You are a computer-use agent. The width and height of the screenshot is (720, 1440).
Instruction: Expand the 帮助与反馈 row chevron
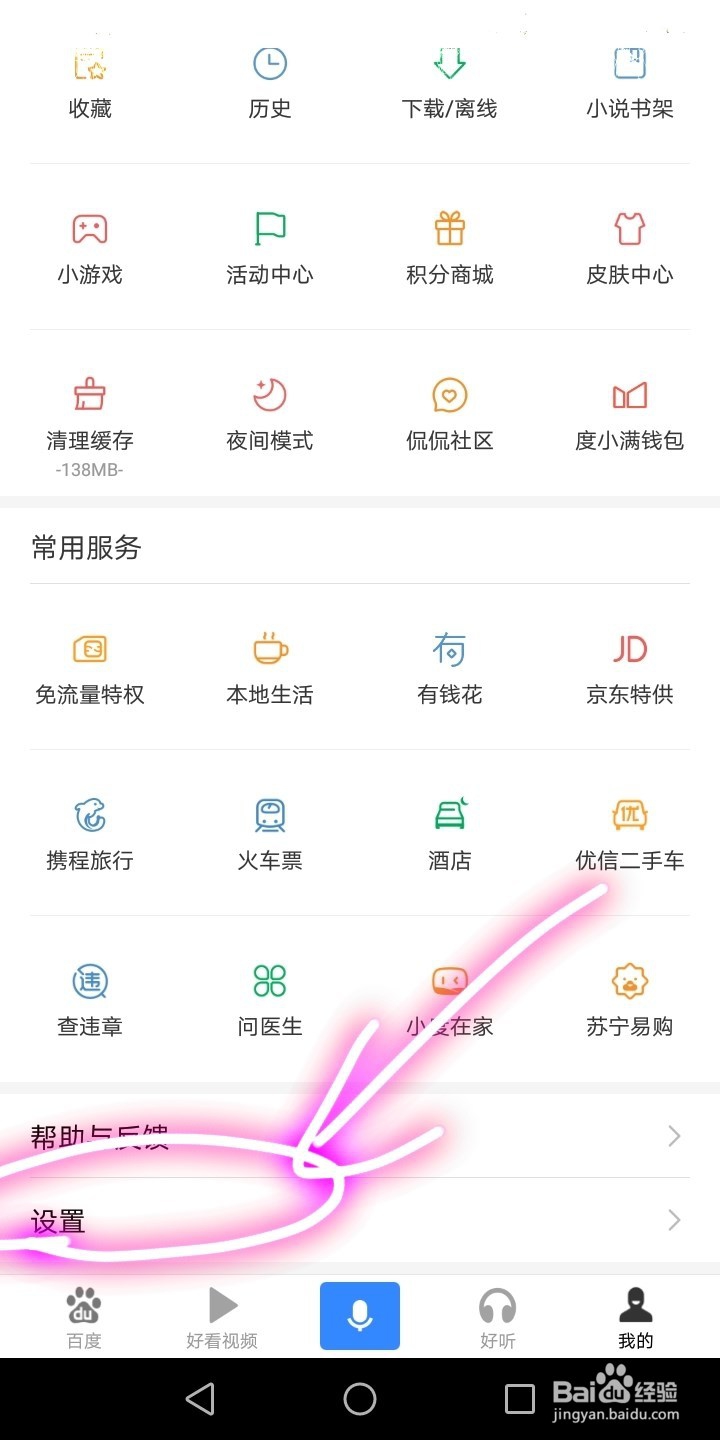pos(671,1135)
